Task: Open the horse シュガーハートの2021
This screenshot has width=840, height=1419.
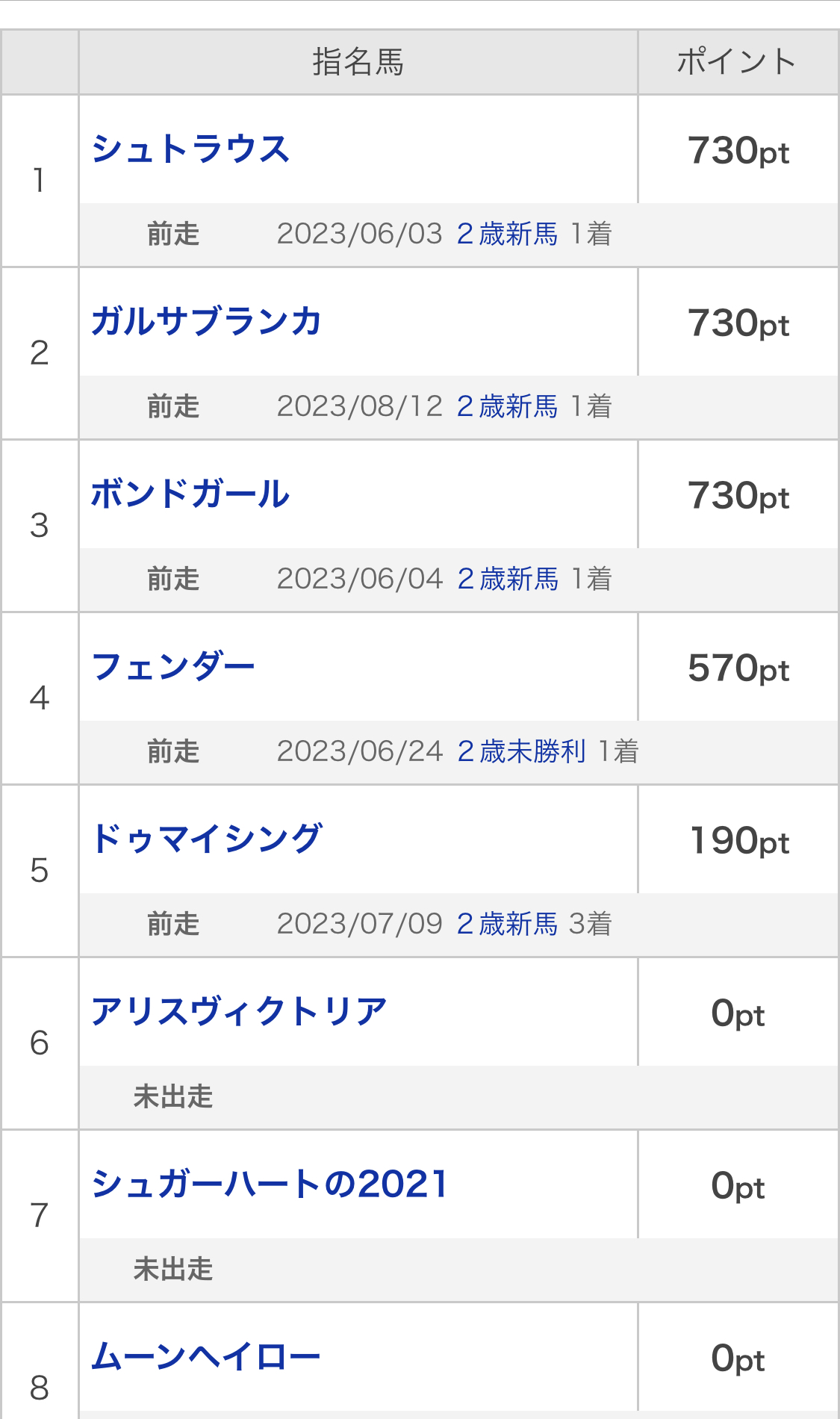Action: click(x=270, y=1184)
